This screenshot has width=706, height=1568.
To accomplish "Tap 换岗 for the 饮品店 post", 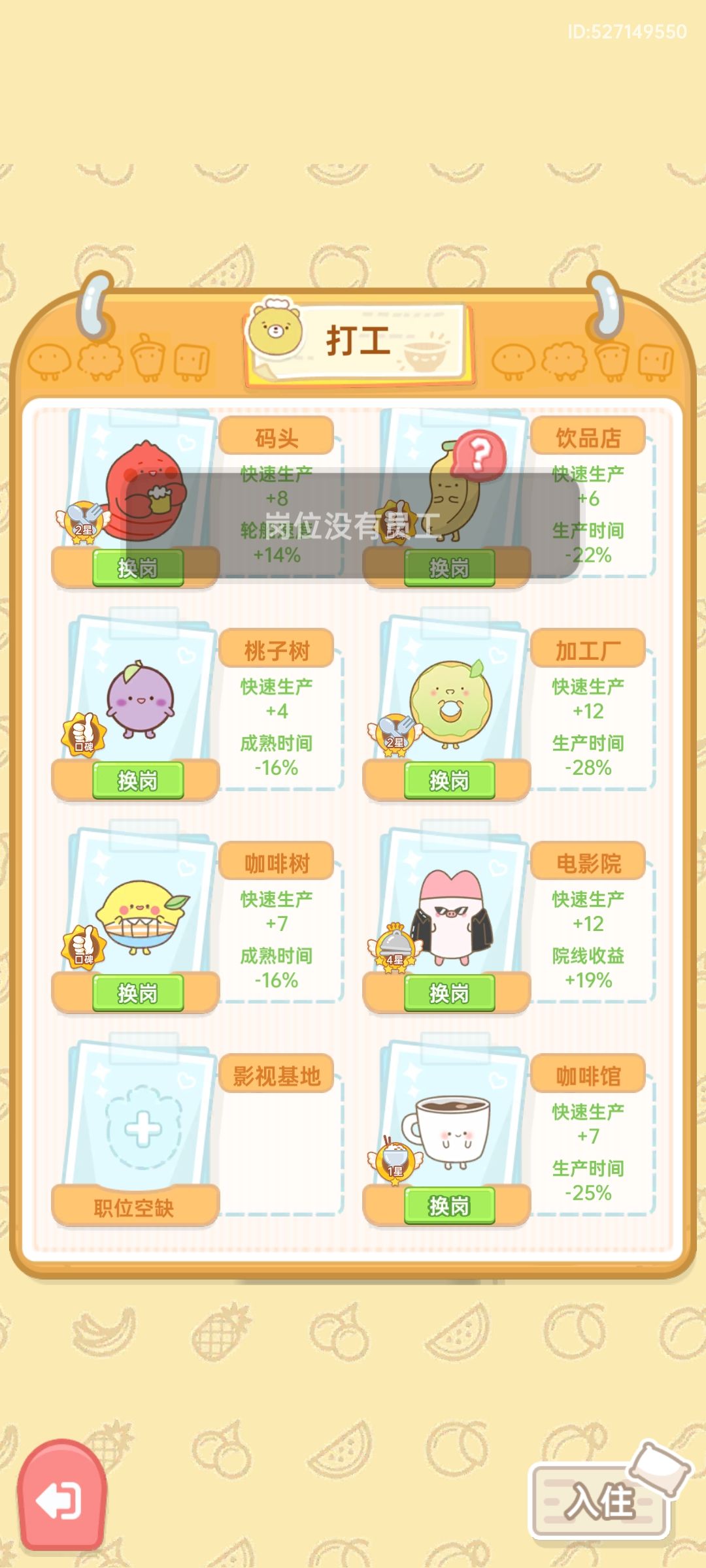I will [x=449, y=568].
